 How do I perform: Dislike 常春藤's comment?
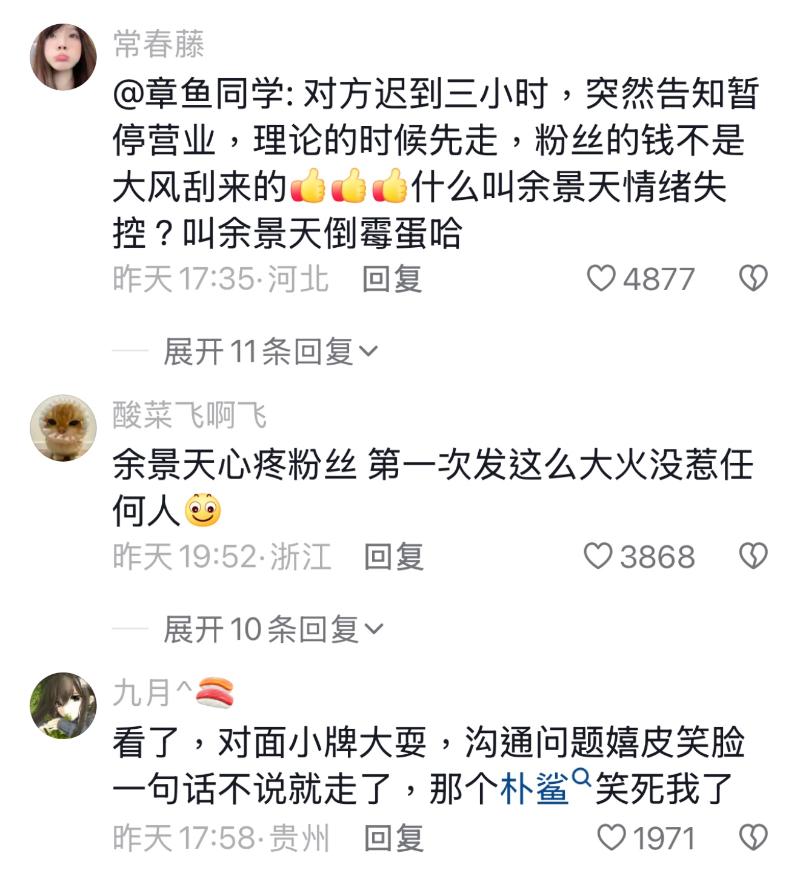click(753, 279)
